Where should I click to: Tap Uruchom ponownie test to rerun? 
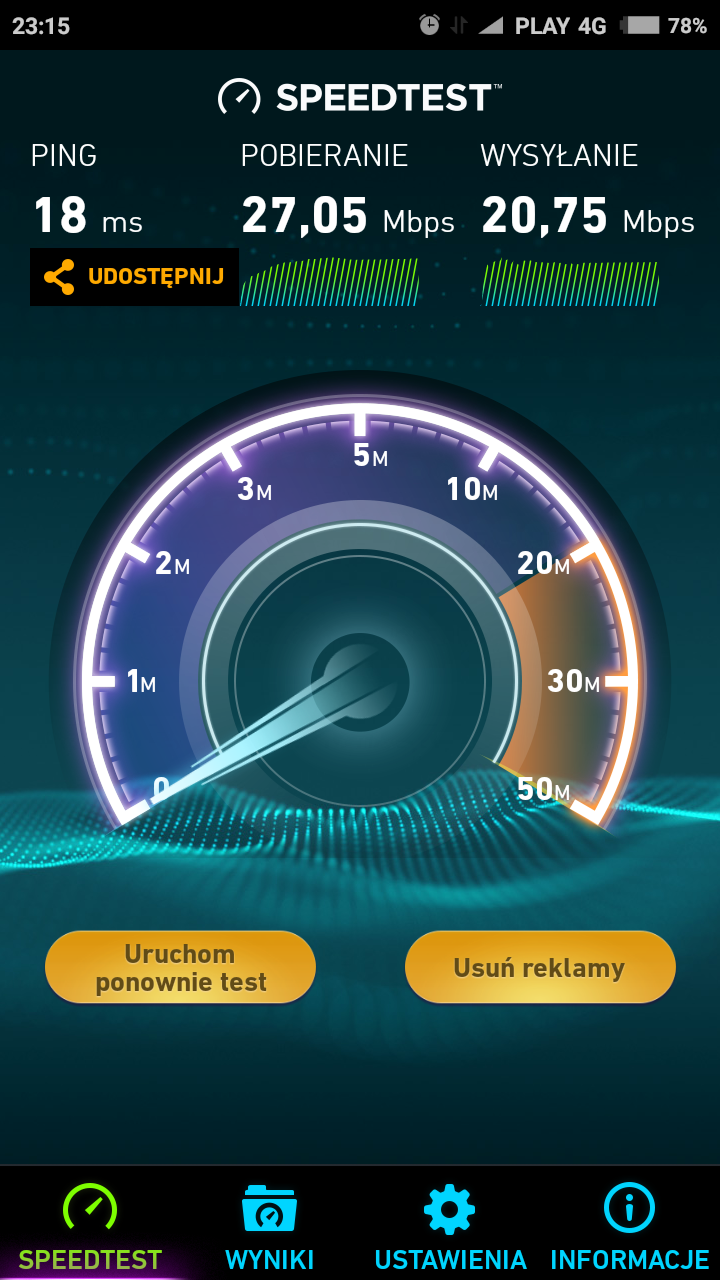tap(180, 967)
